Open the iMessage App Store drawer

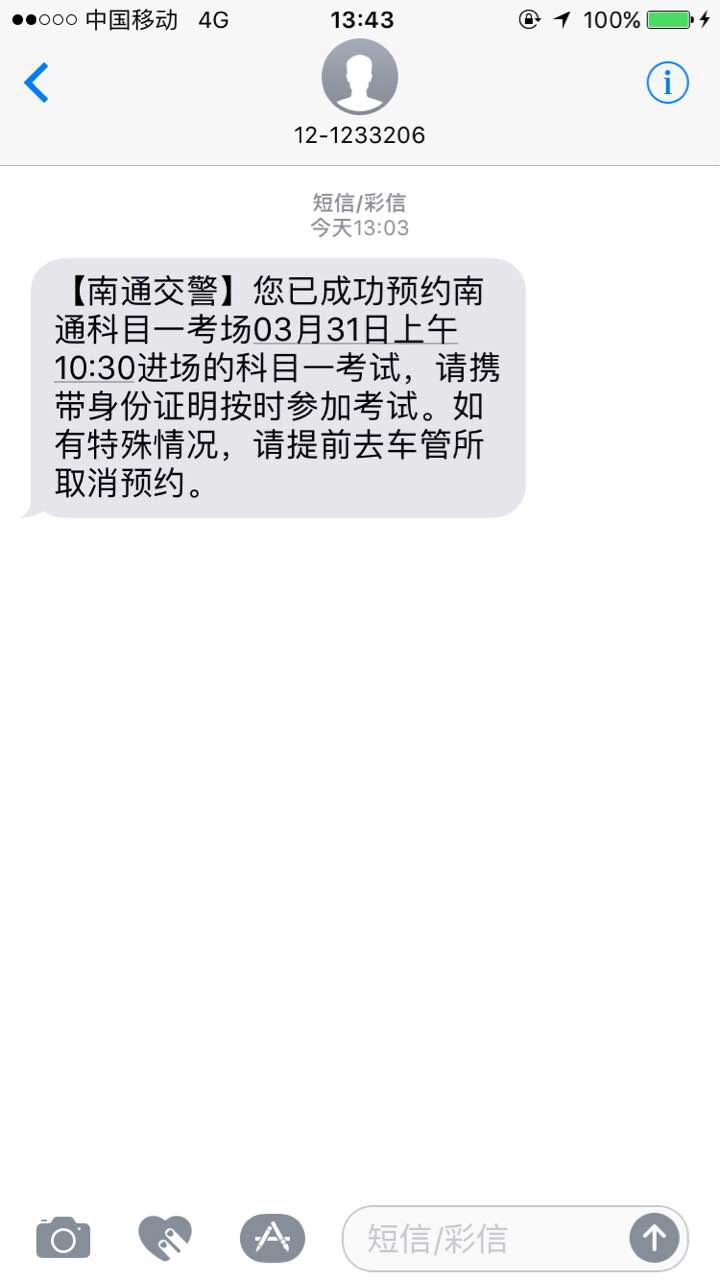tap(272, 1238)
